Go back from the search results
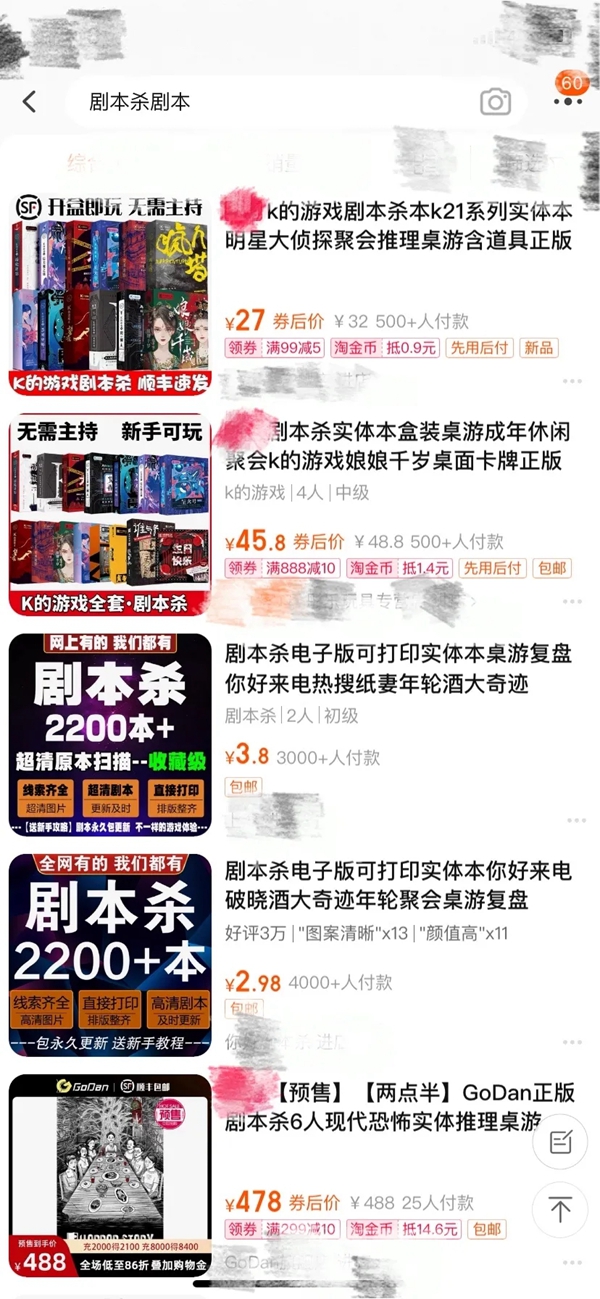The width and height of the screenshot is (600, 1299). point(30,101)
